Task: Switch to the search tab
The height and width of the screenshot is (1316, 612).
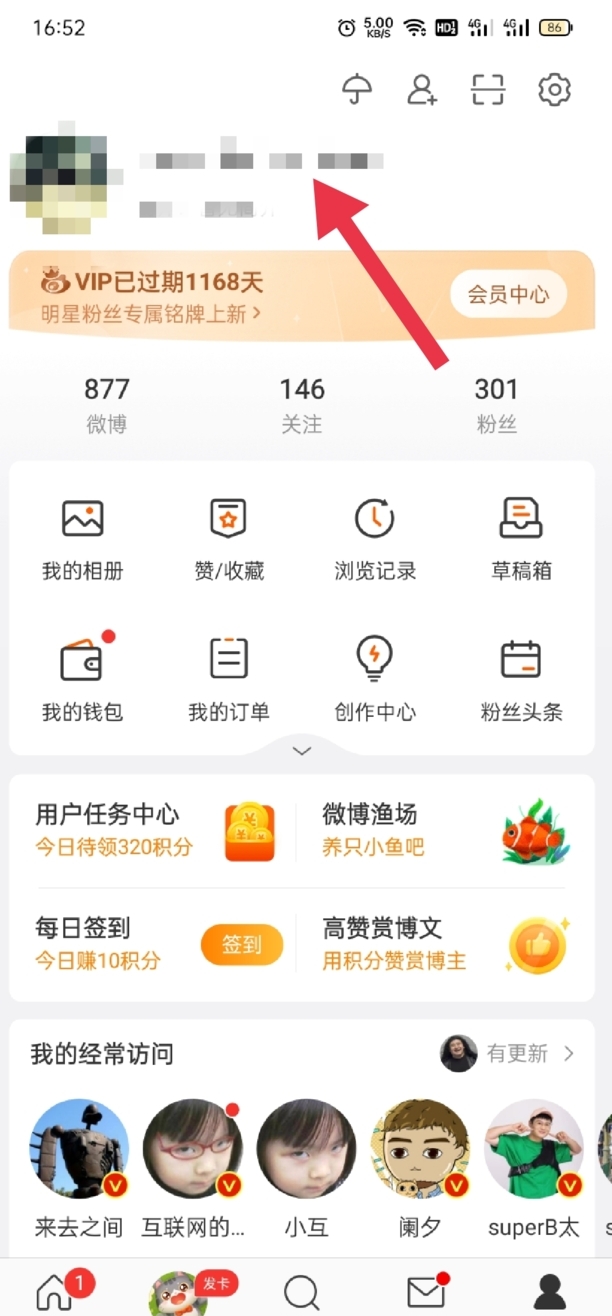Action: point(302,1291)
